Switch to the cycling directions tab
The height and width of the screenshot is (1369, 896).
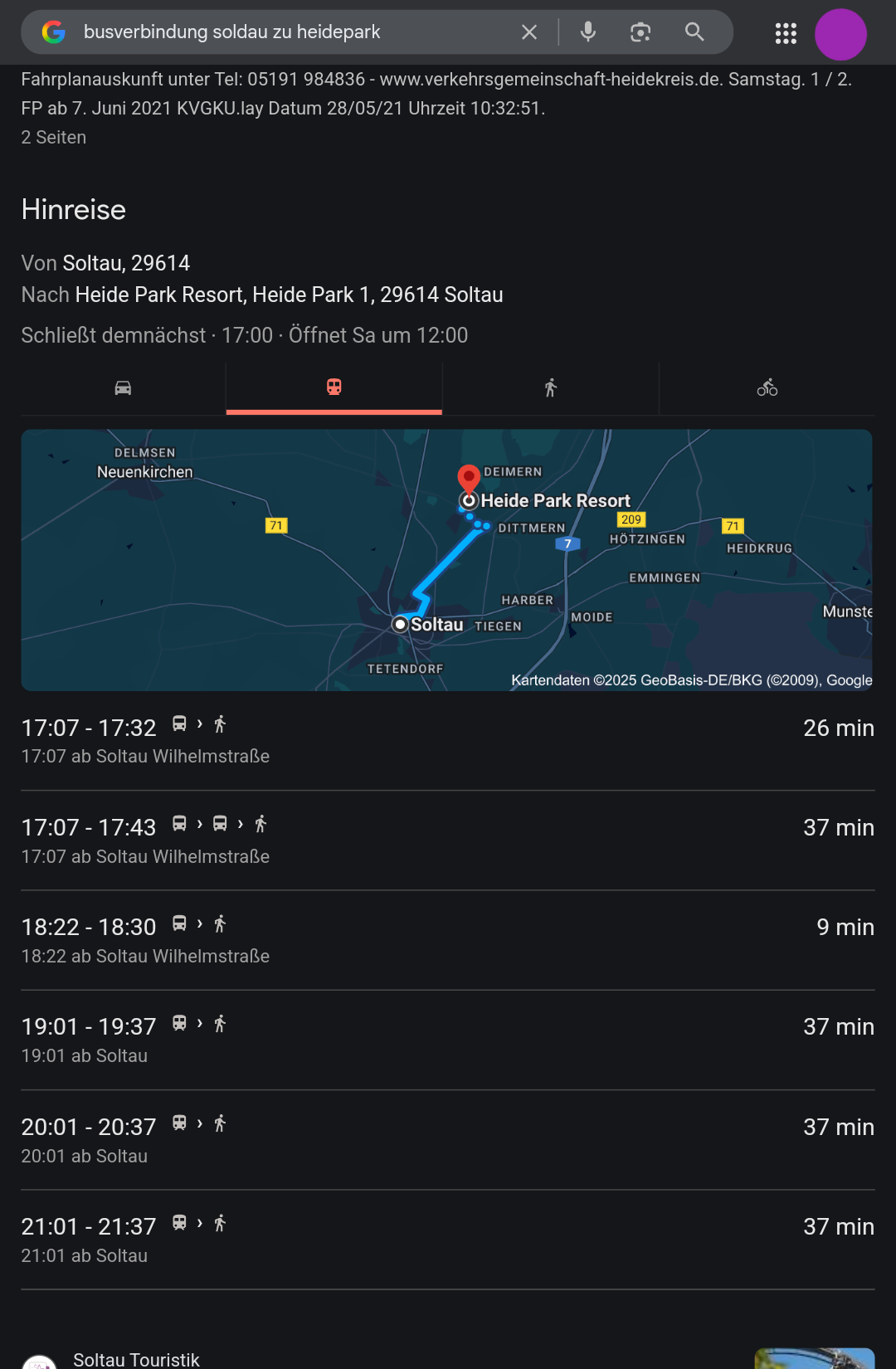click(767, 387)
